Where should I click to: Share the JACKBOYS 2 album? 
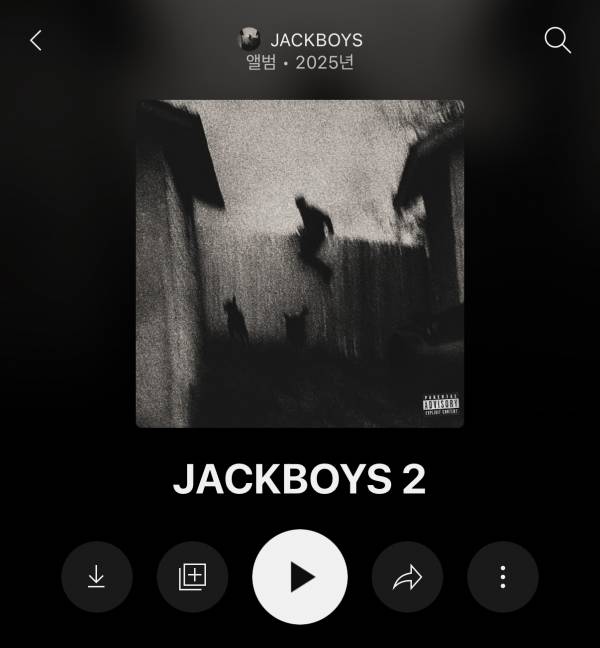407,577
